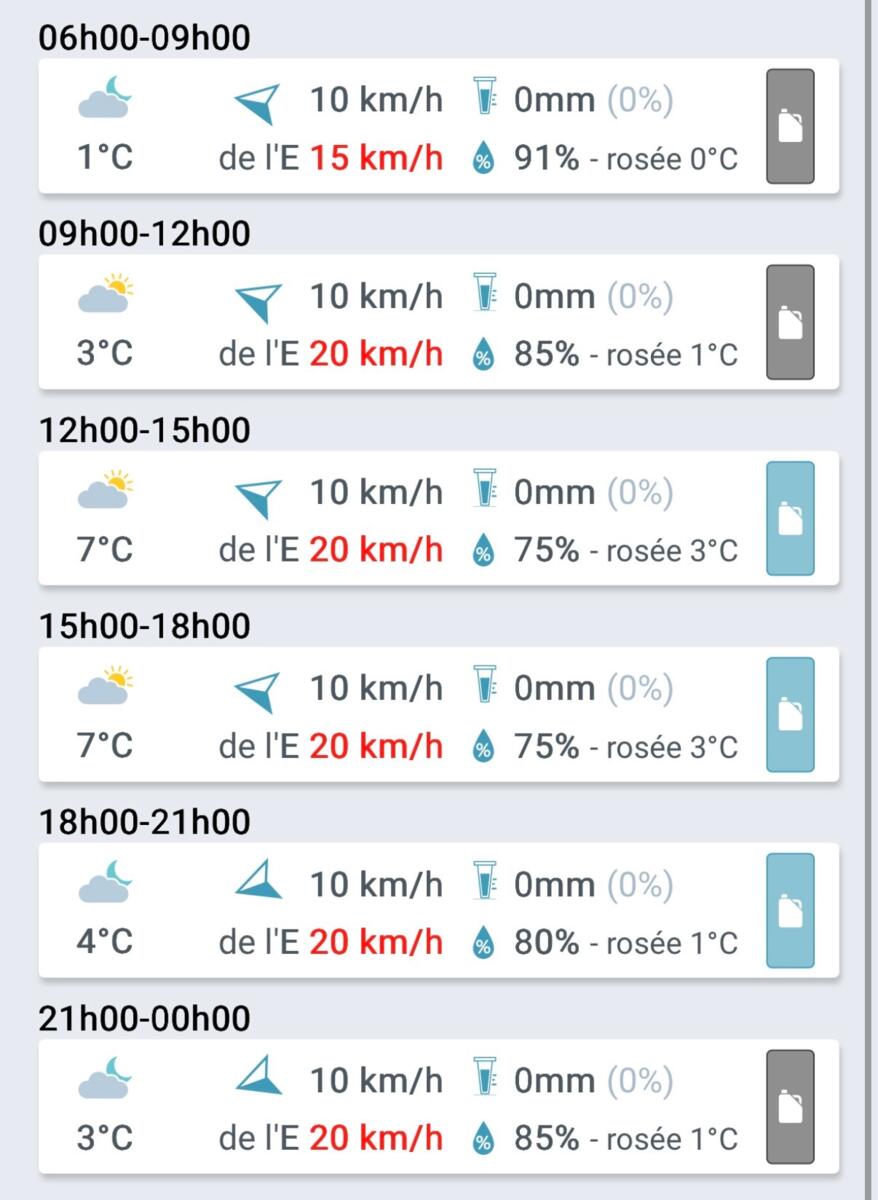Image resolution: width=878 pixels, height=1200 pixels.
Task: Show details of the 15h00-18h00 forecast card
Action: click(x=400, y=715)
